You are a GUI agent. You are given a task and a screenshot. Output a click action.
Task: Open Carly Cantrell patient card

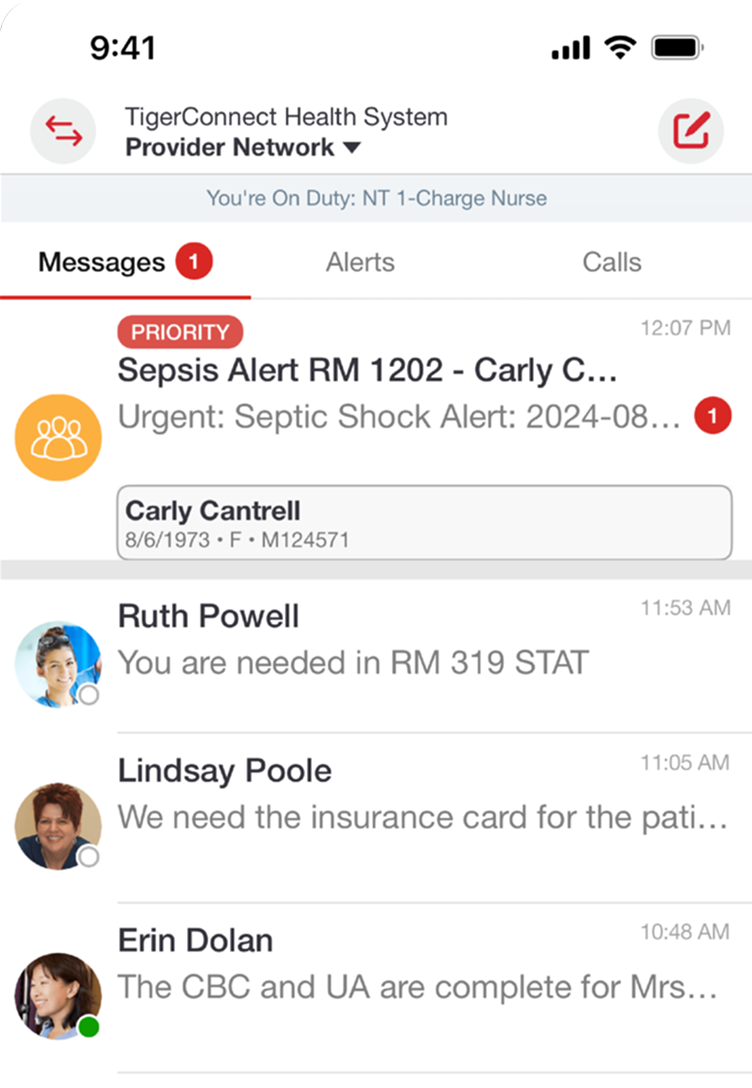click(424, 522)
